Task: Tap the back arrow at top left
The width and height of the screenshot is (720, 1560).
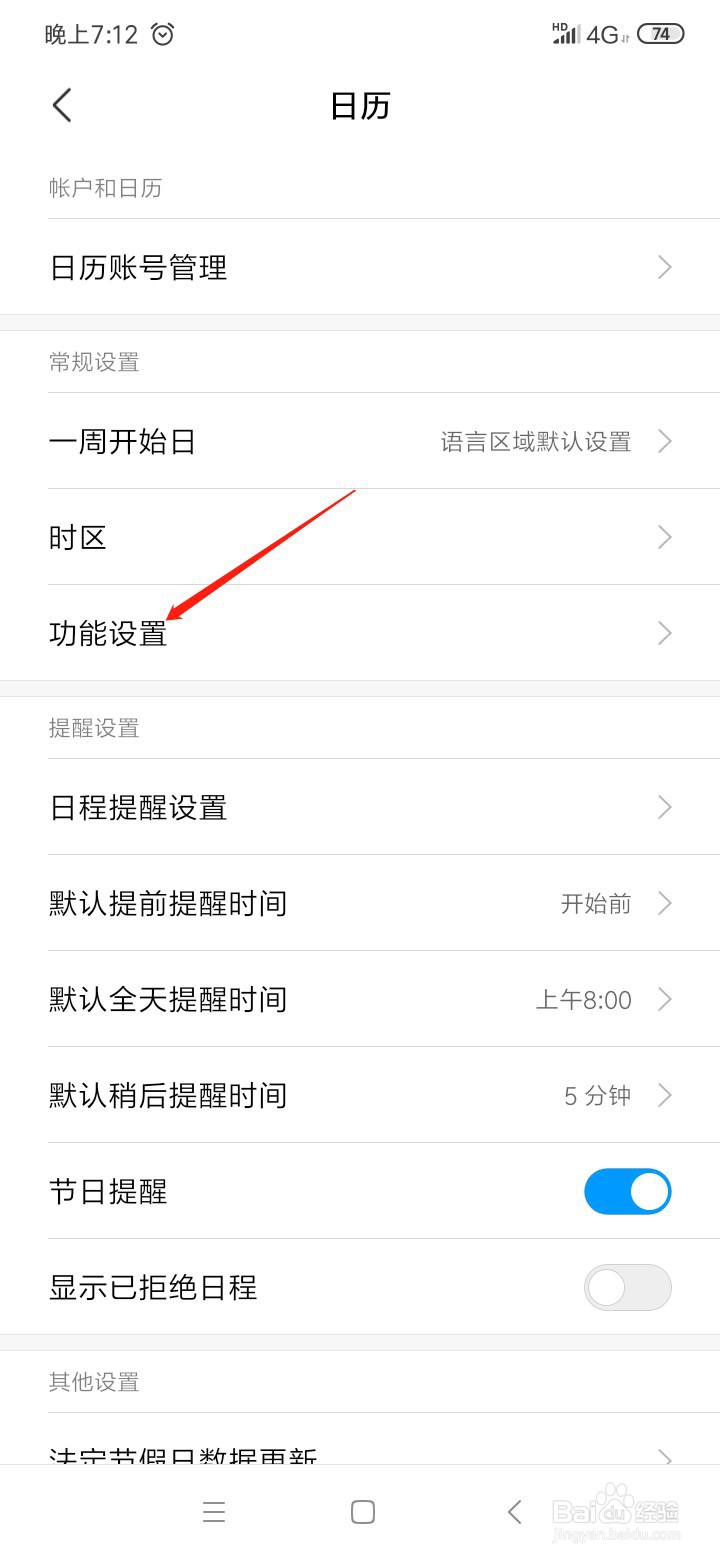Action: tap(62, 105)
